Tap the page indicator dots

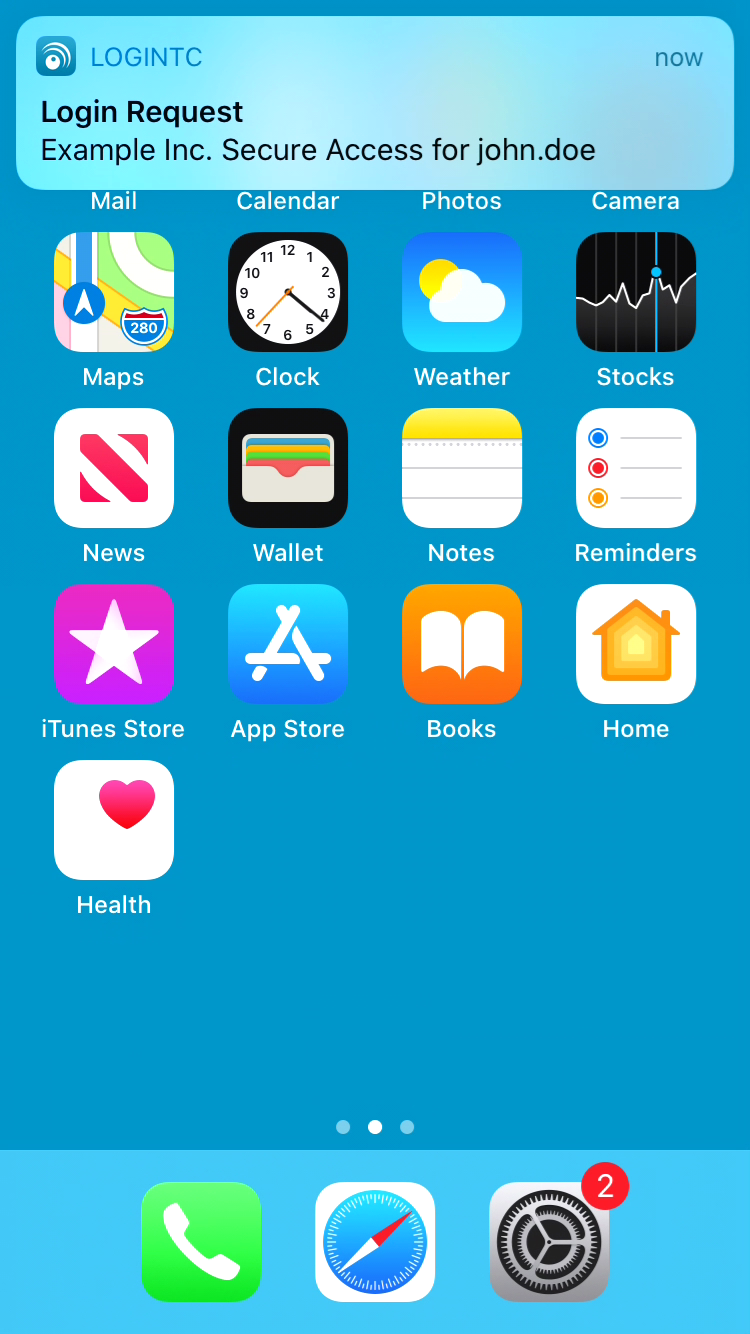pos(375,1127)
